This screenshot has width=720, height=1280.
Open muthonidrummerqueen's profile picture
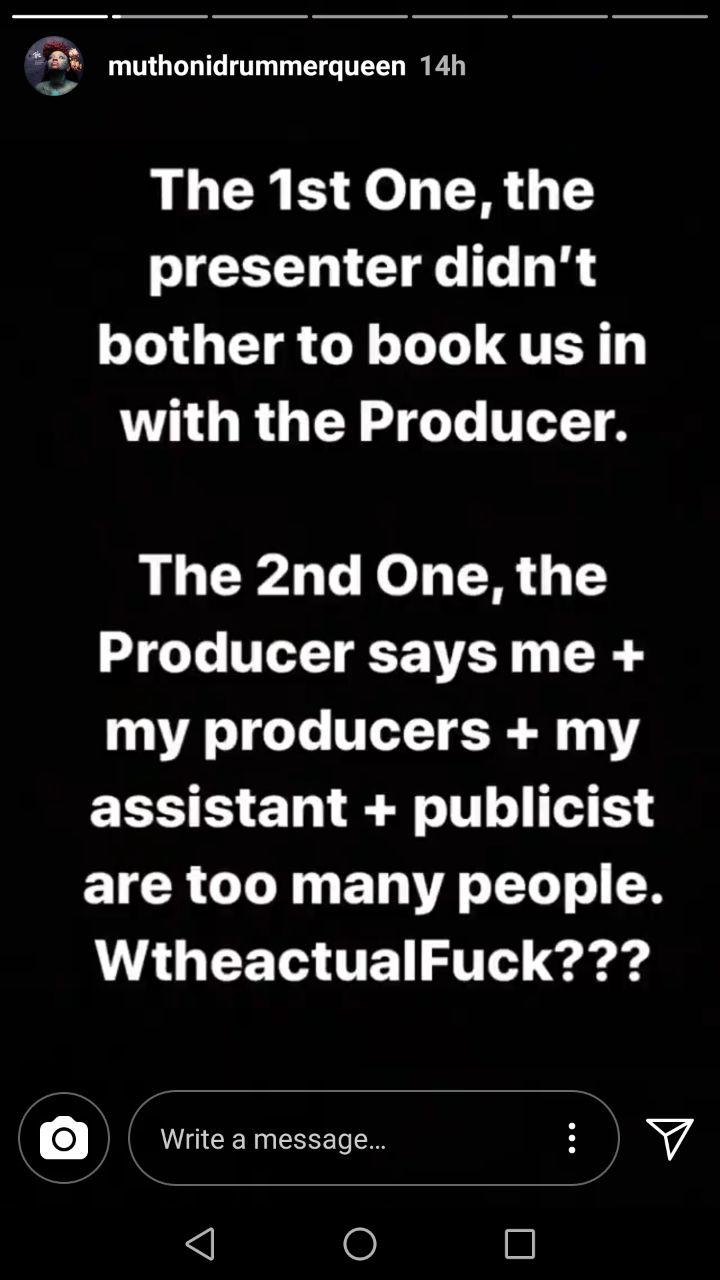coord(54,66)
